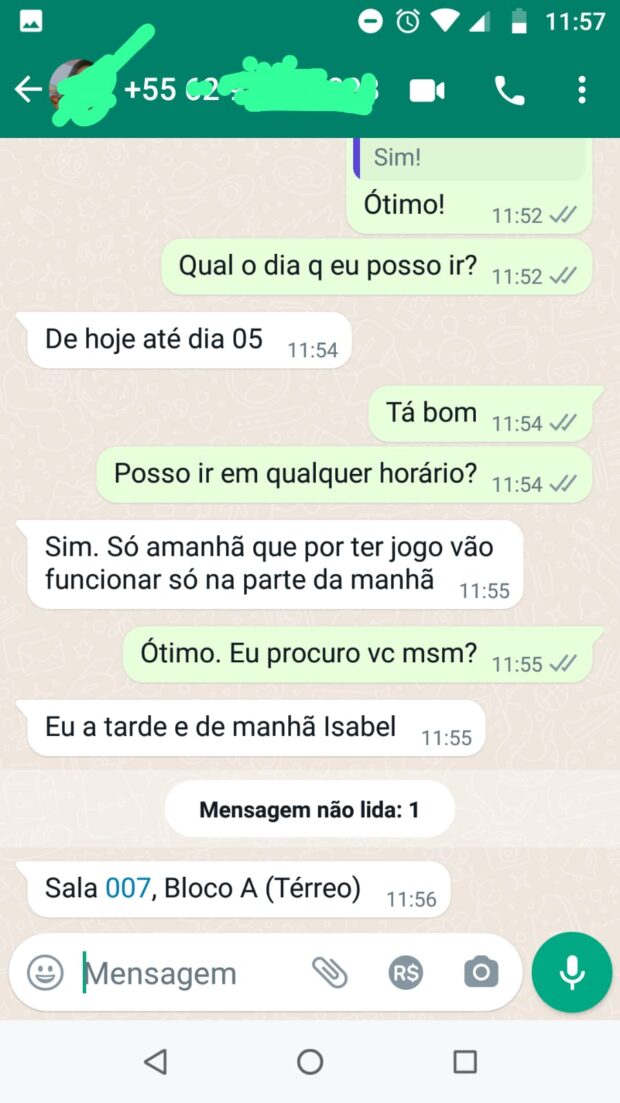620x1103 pixels.
Task: Start a video call with this contact
Action: (x=427, y=91)
